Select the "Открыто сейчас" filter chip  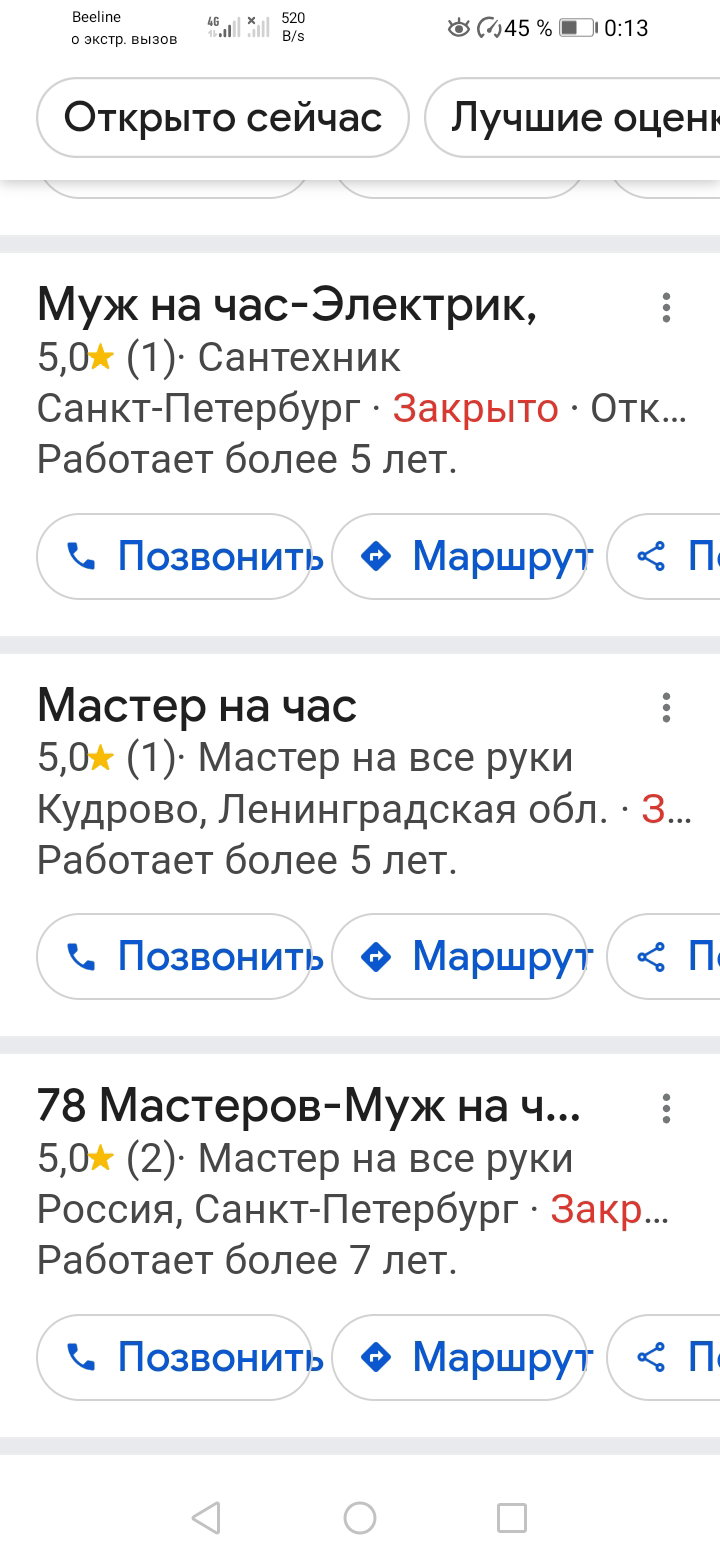(223, 118)
